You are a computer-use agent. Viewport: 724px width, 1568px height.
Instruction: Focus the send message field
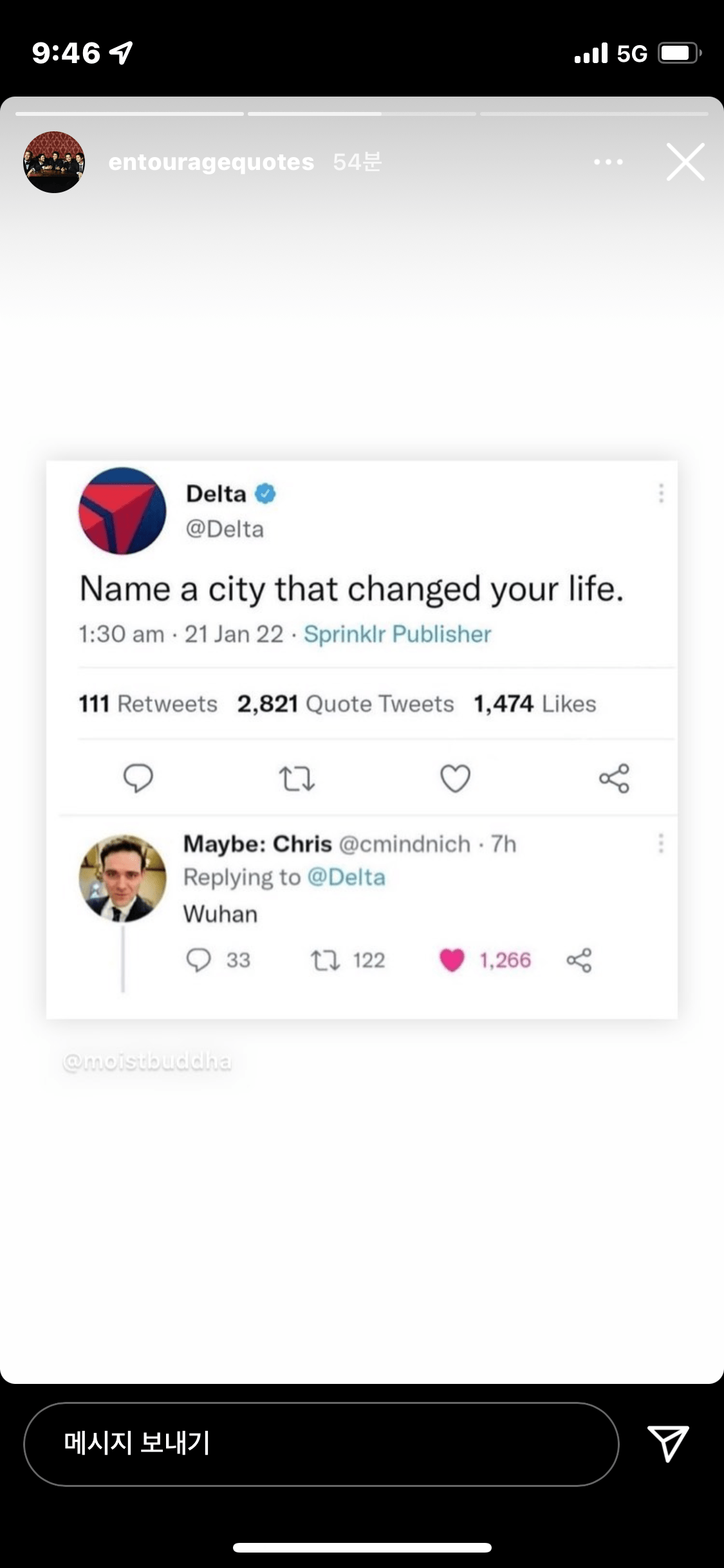[x=320, y=1443]
